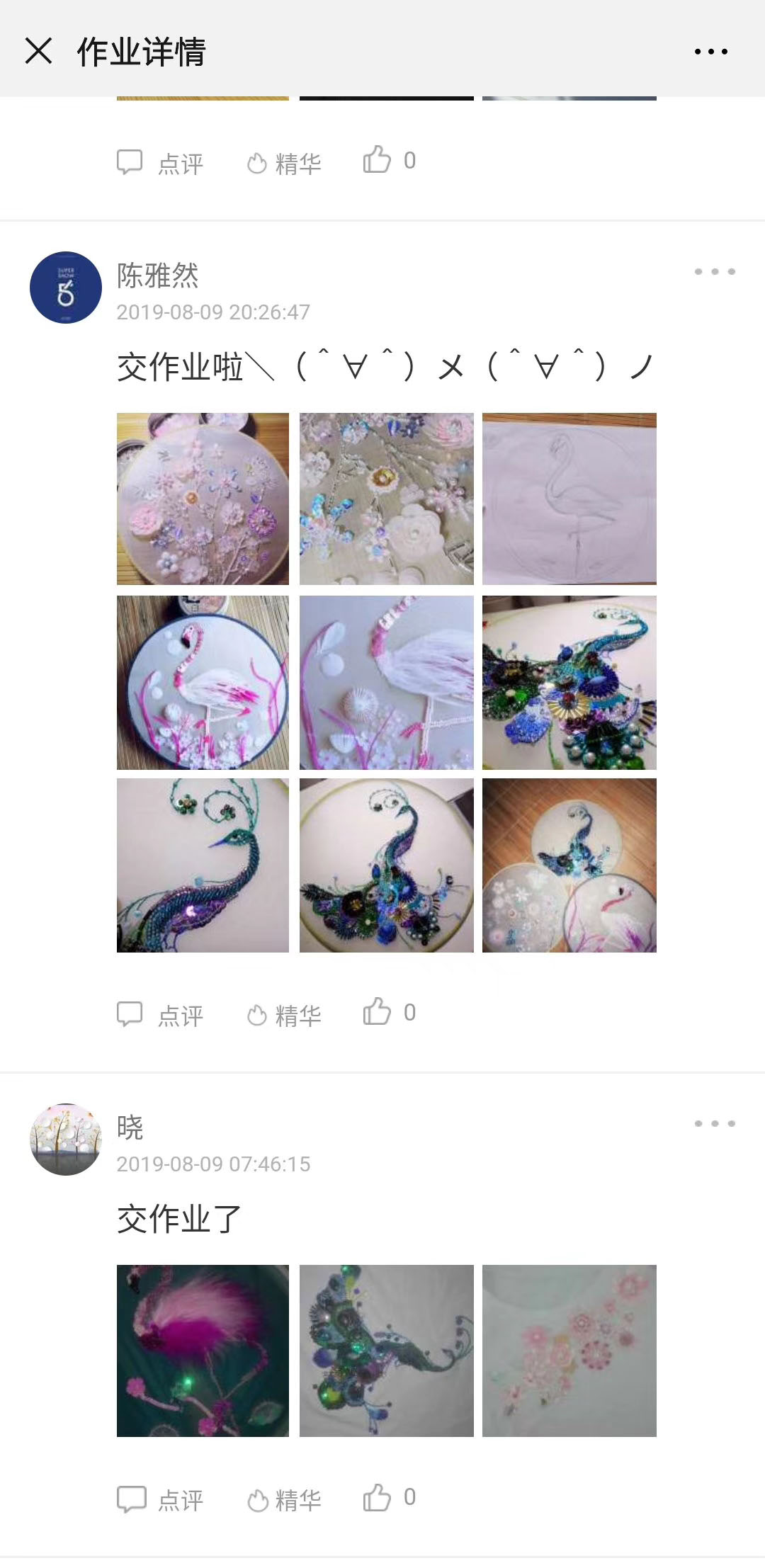Like 陈雅然's homework post

coord(389,1012)
